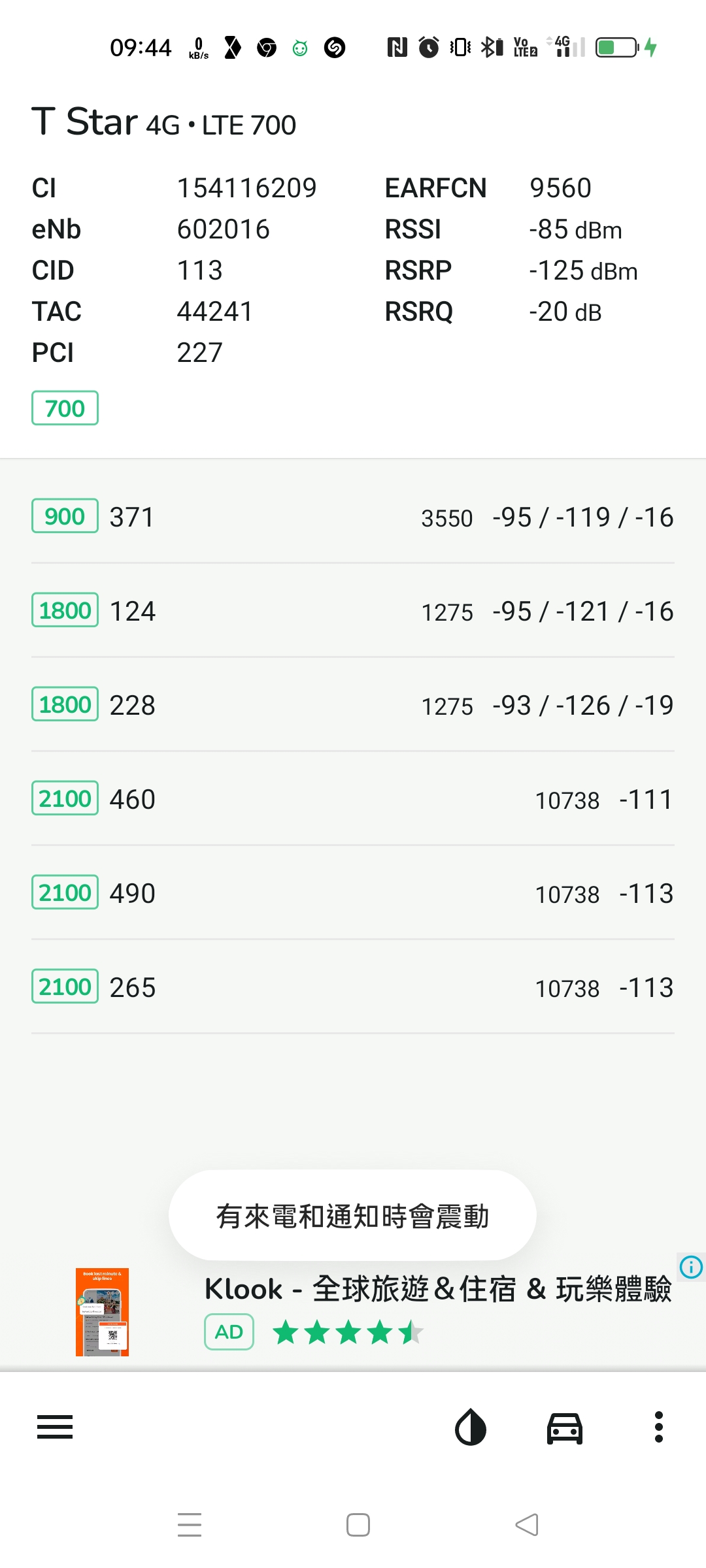Enable drive mode via the car icon
706x1568 pixels.
pos(565,1428)
